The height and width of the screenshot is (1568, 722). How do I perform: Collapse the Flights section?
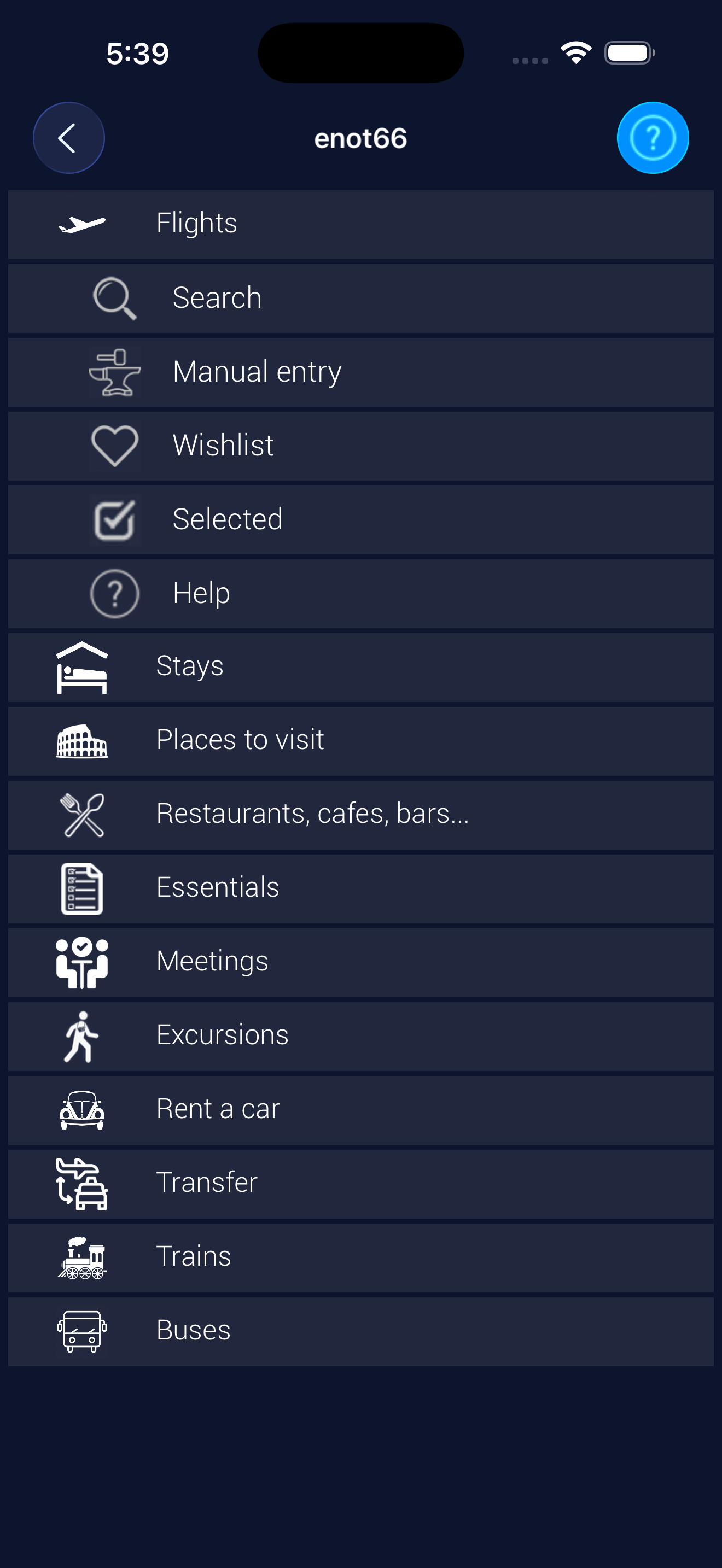tap(360, 224)
